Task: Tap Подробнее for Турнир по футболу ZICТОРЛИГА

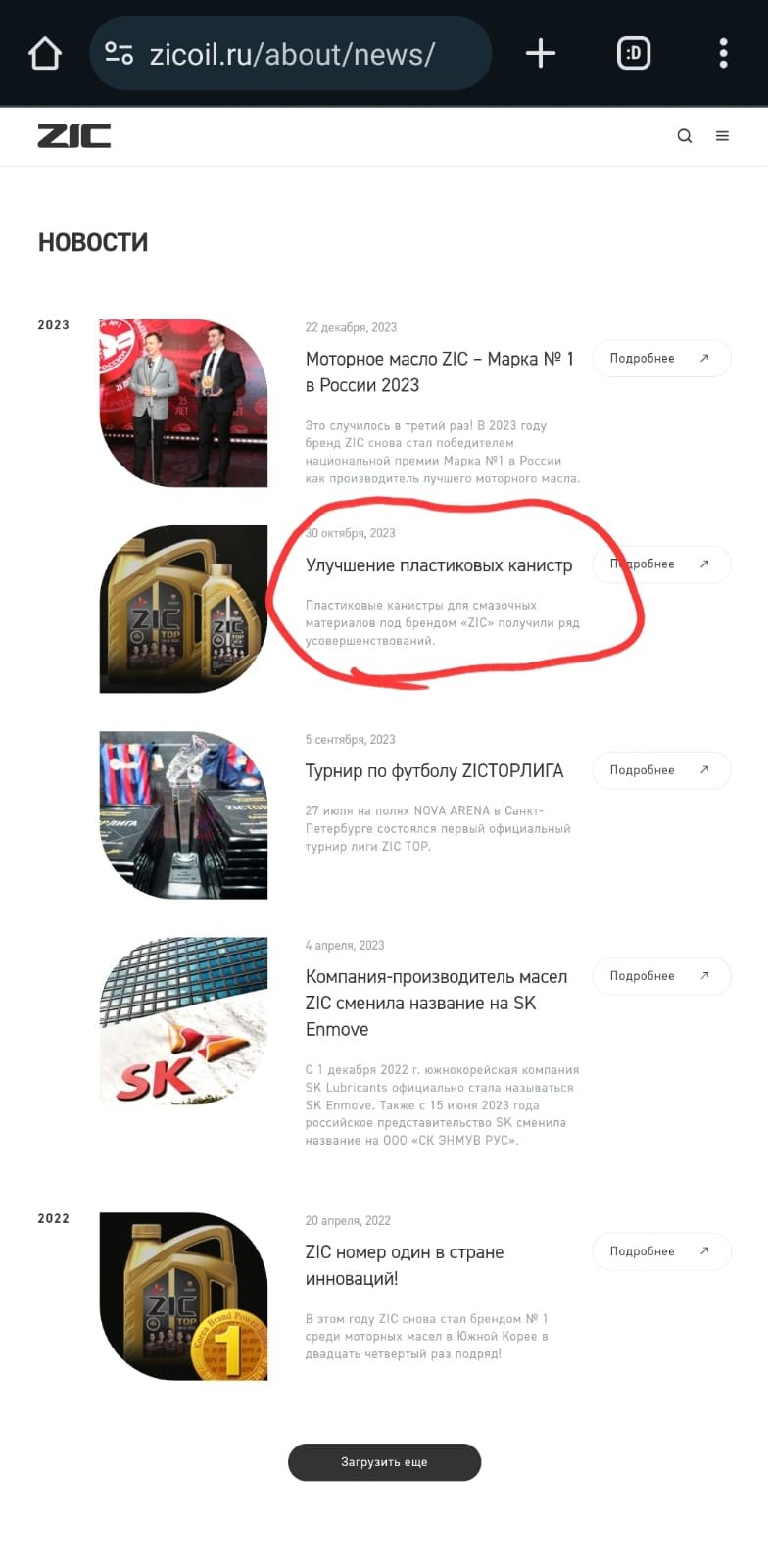Action: [x=661, y=770]
